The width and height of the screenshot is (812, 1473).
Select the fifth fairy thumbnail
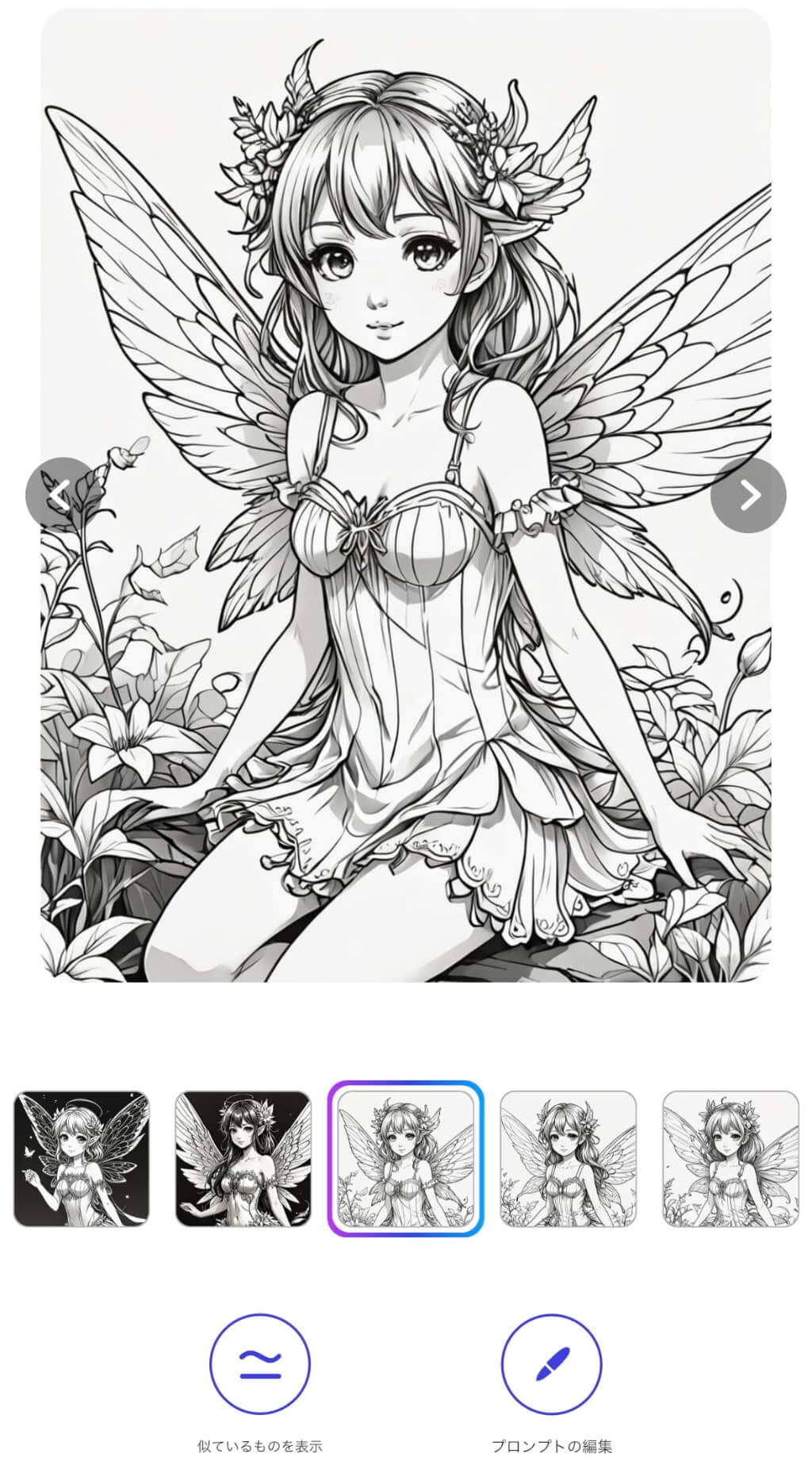click(730, 1158)
